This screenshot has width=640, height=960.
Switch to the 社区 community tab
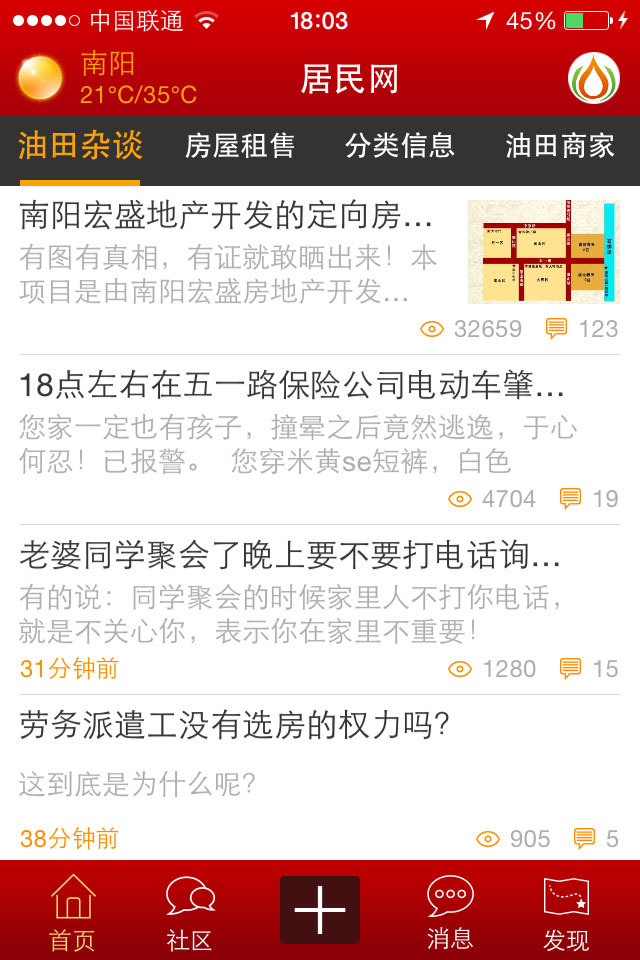tap(190, 910)
